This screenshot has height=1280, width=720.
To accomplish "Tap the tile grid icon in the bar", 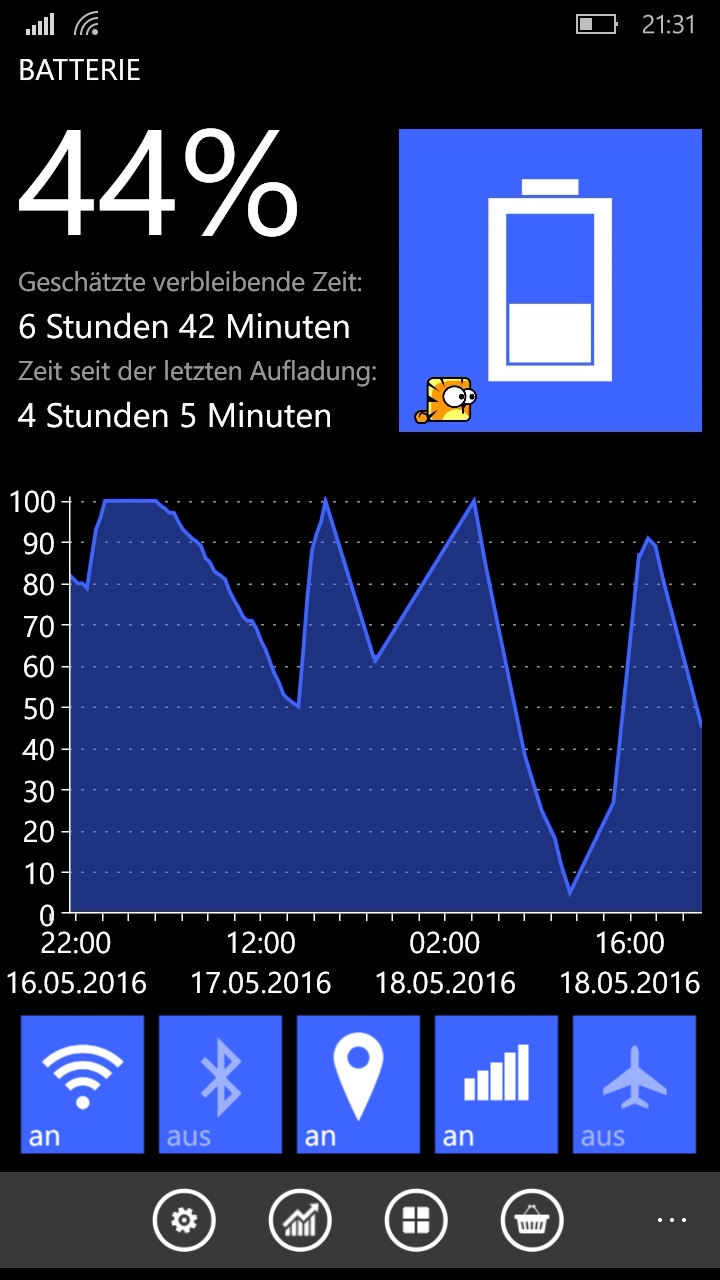I will click(416, 1220).
